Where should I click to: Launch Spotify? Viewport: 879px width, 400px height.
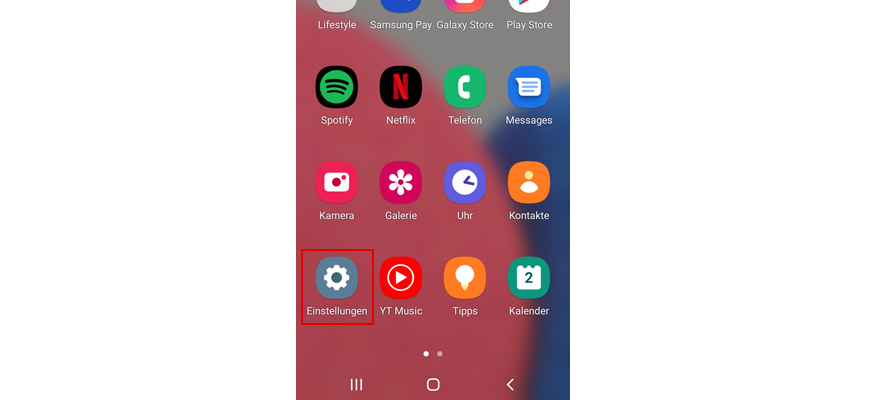pyautogui.click(x=337, y=88)
